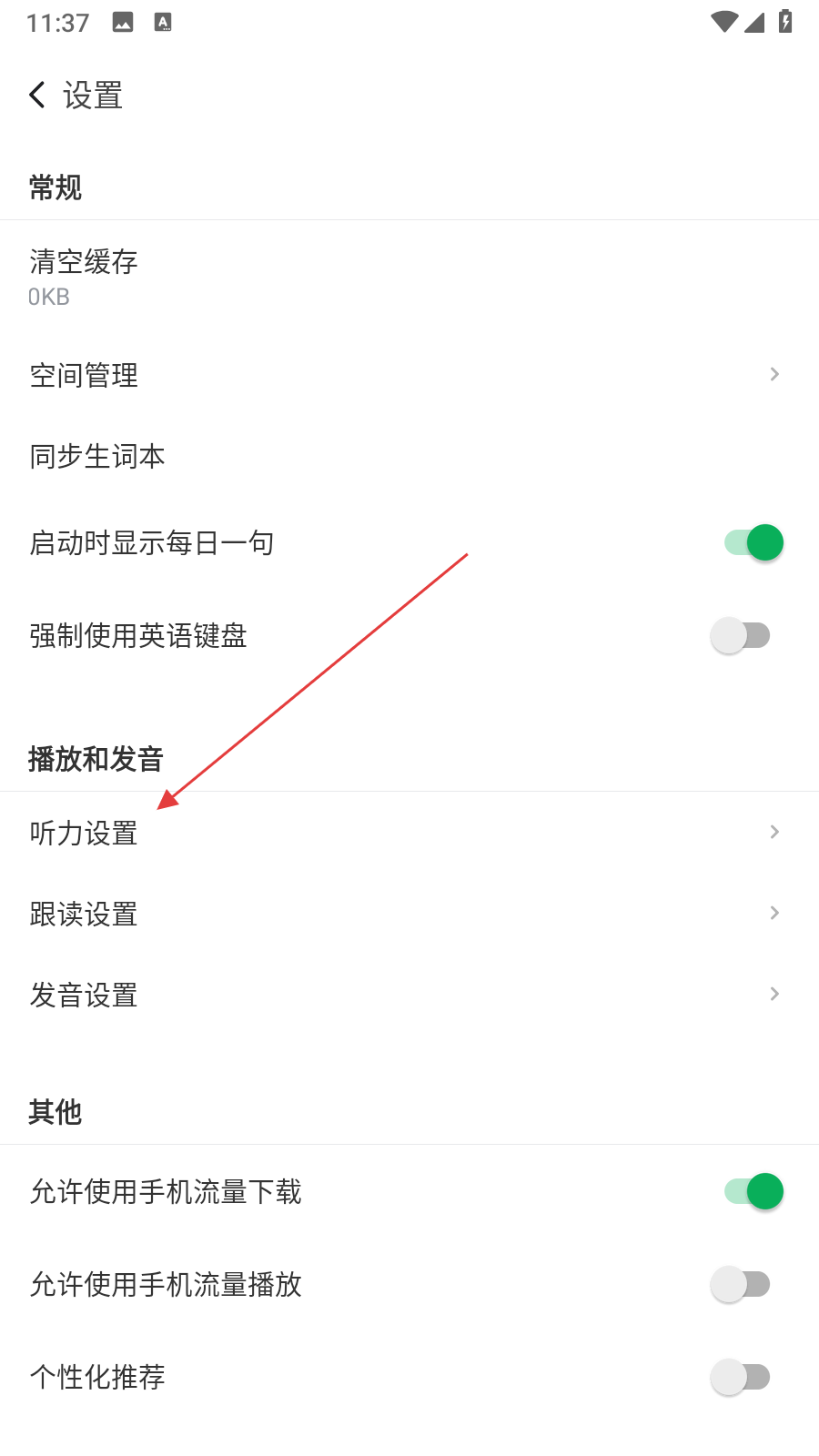The image size is (819, 1456).
Task: Enable 个性化推荐 switch
Action: click(741, 1377)
